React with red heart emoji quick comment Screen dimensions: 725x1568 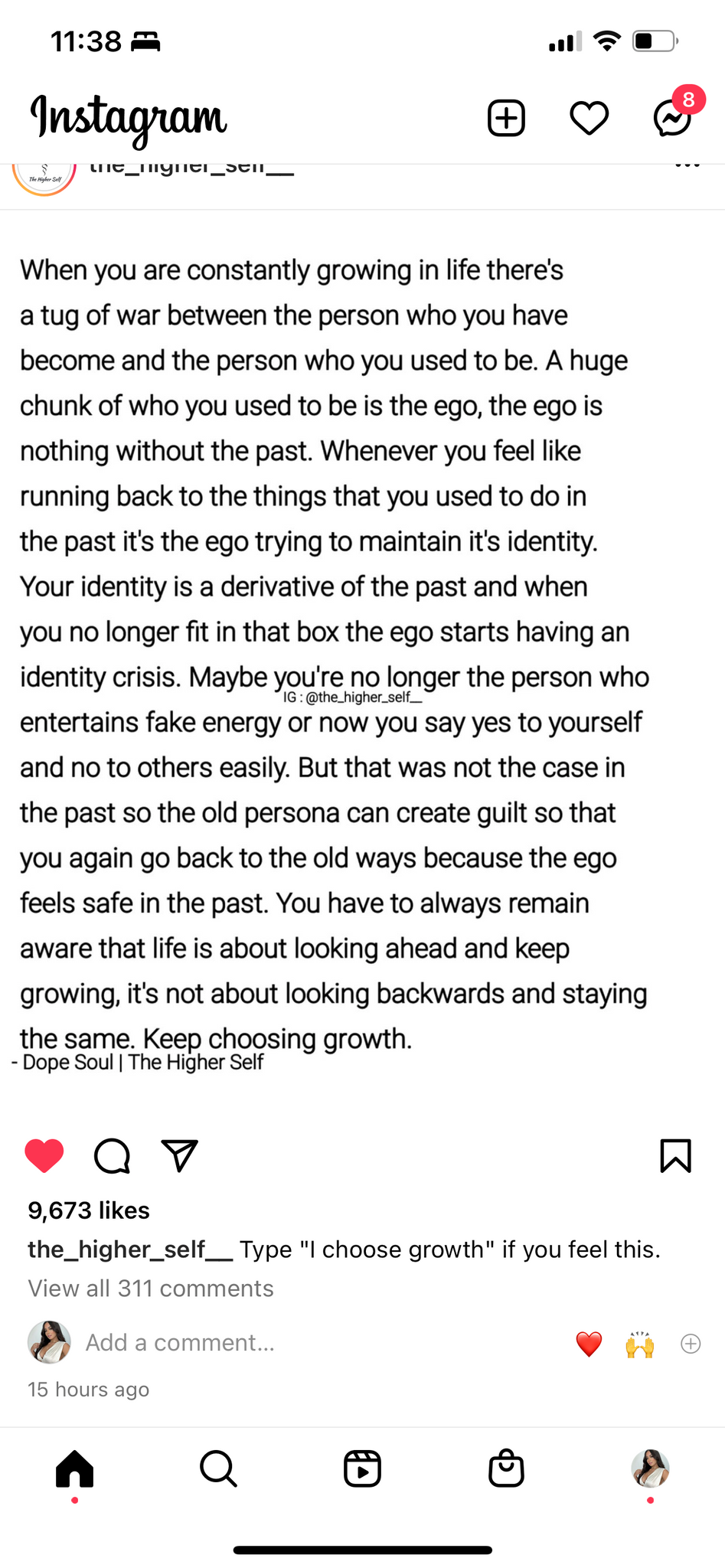point(589,1344)
